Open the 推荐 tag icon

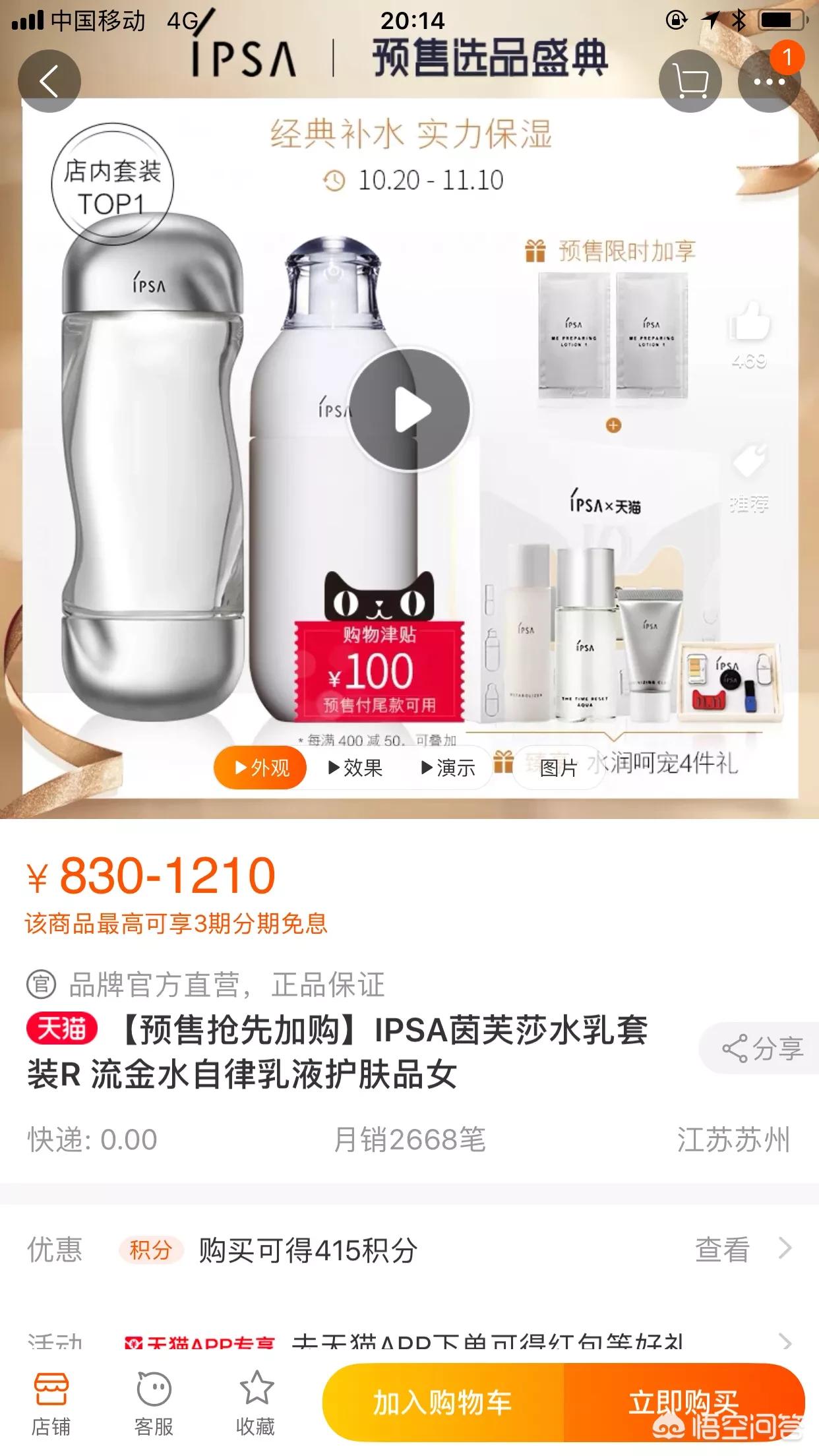pyautogui.click(x=749, y=462)
